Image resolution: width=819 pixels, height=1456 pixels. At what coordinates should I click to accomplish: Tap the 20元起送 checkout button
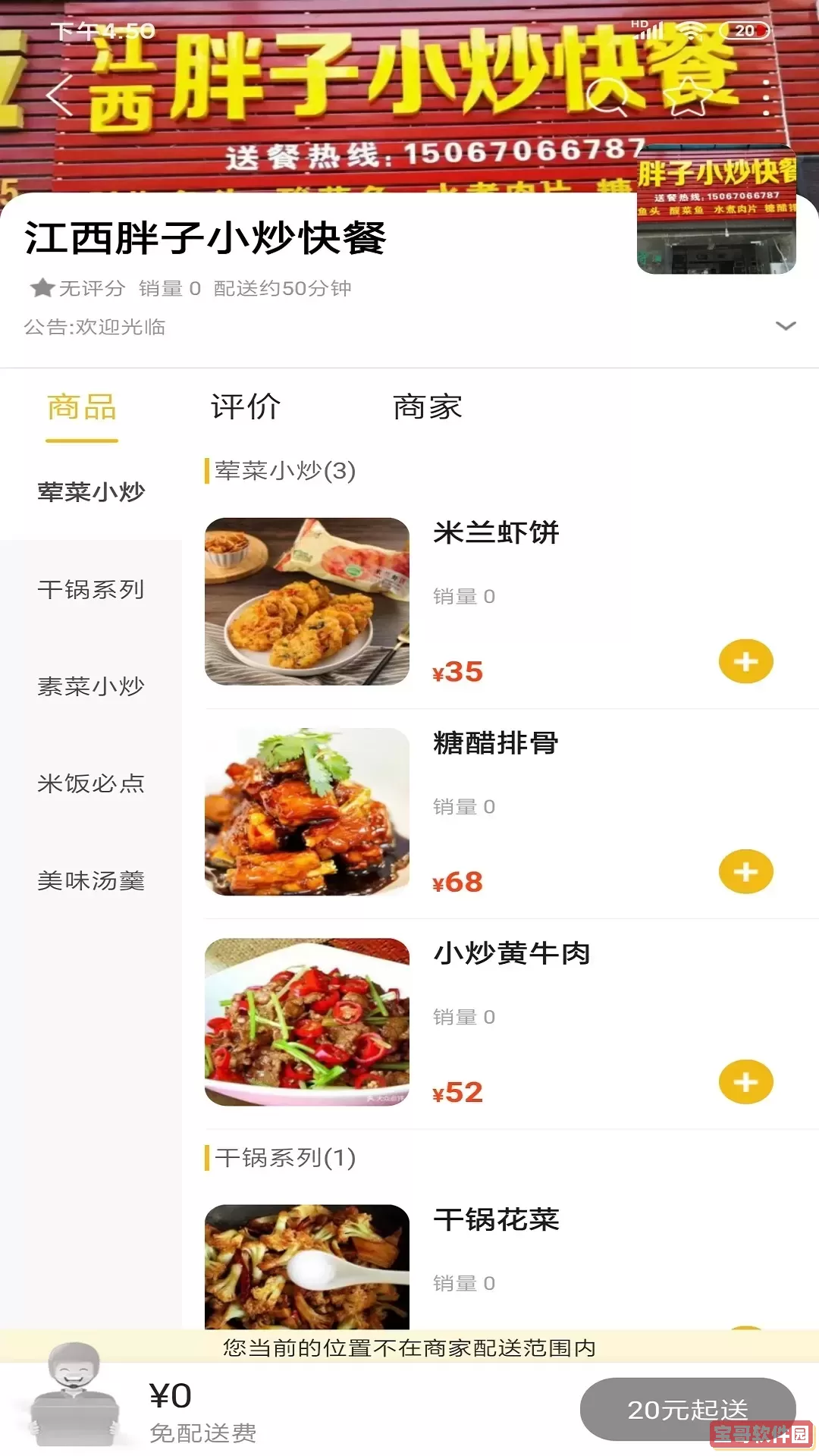[x=687, y=1409]
